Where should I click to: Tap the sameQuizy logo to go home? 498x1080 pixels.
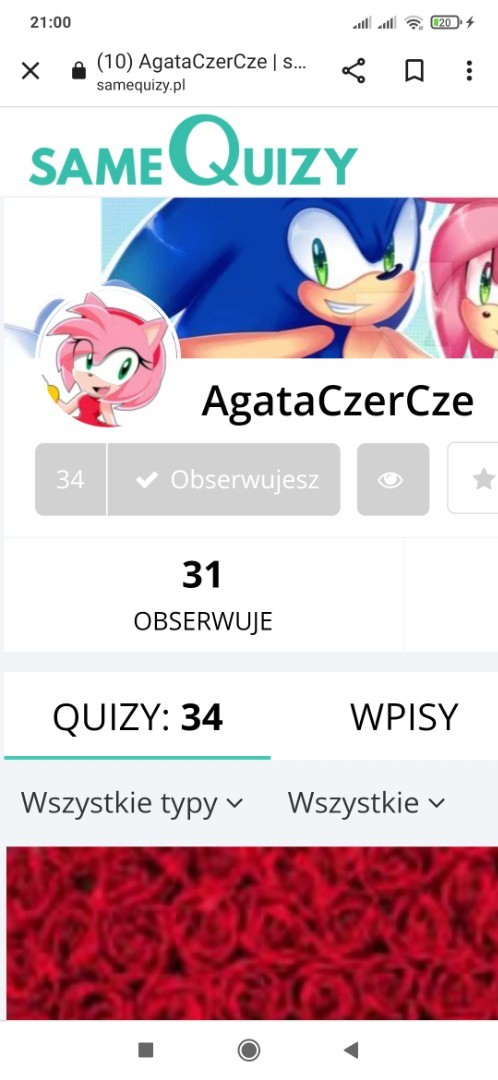tap(193, 153)
